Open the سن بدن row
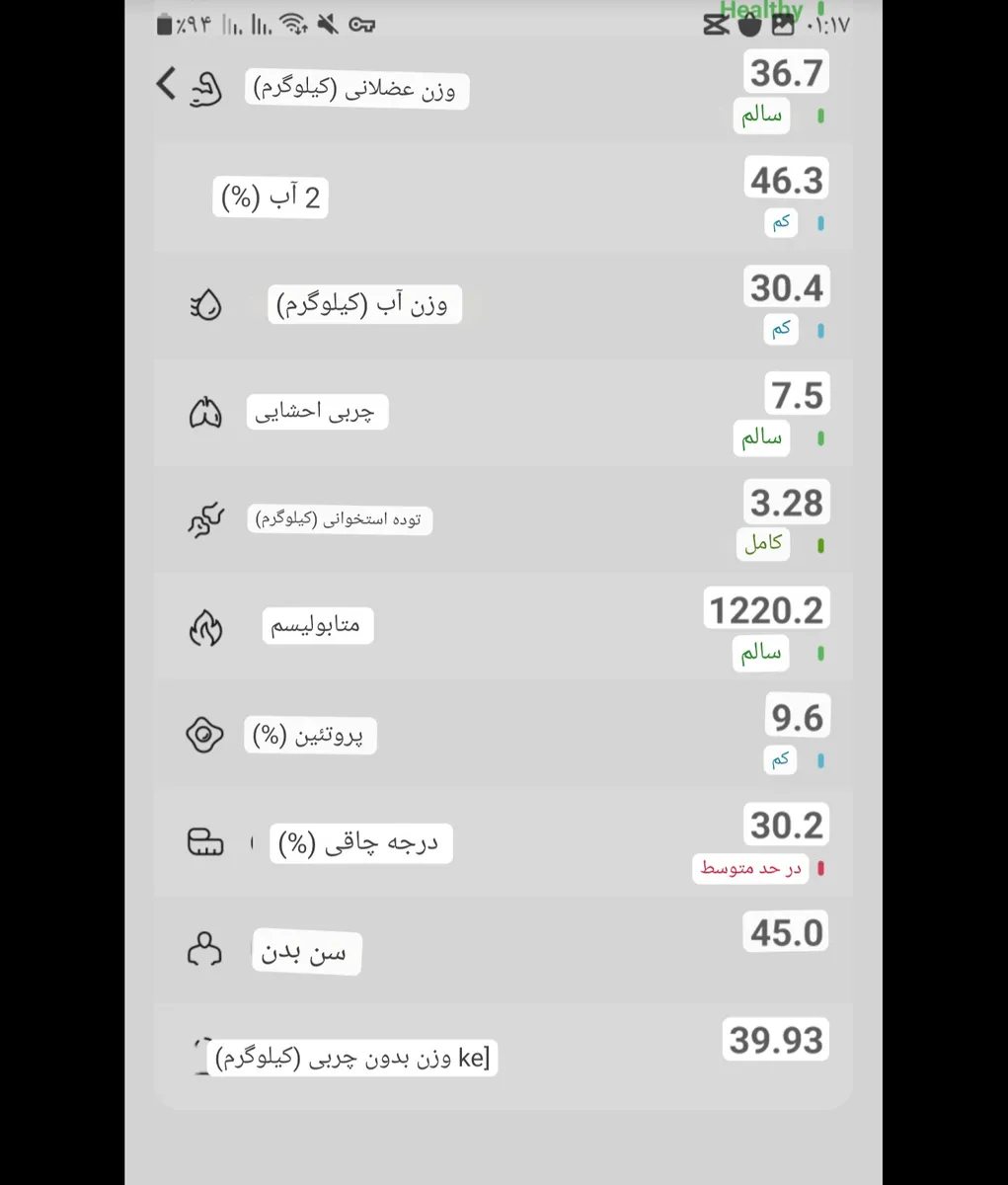Image resolution: width=1008 pixels, height=1185 pixels. click(504, 951)
